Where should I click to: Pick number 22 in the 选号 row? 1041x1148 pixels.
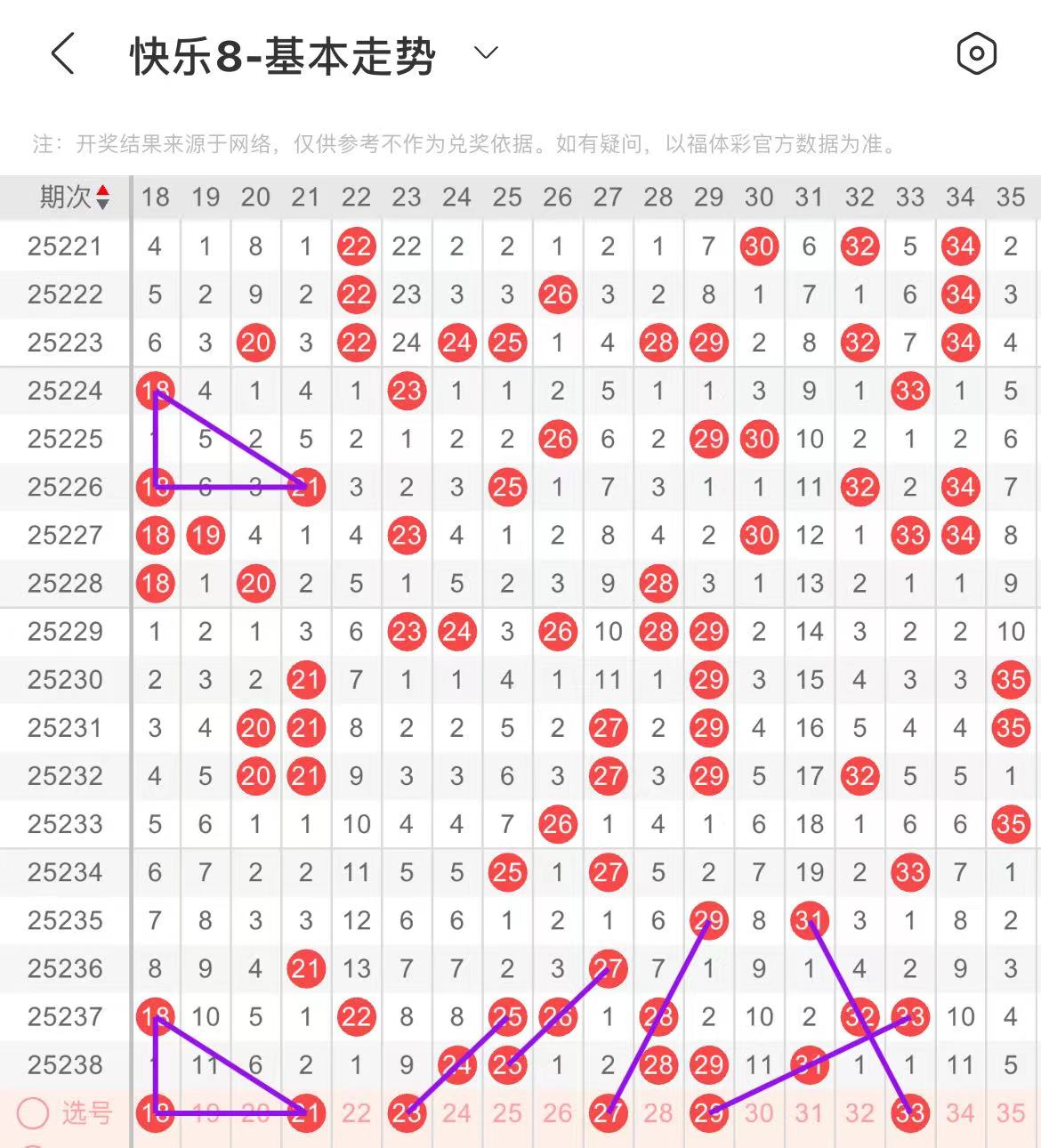(x=356, y=1112)
